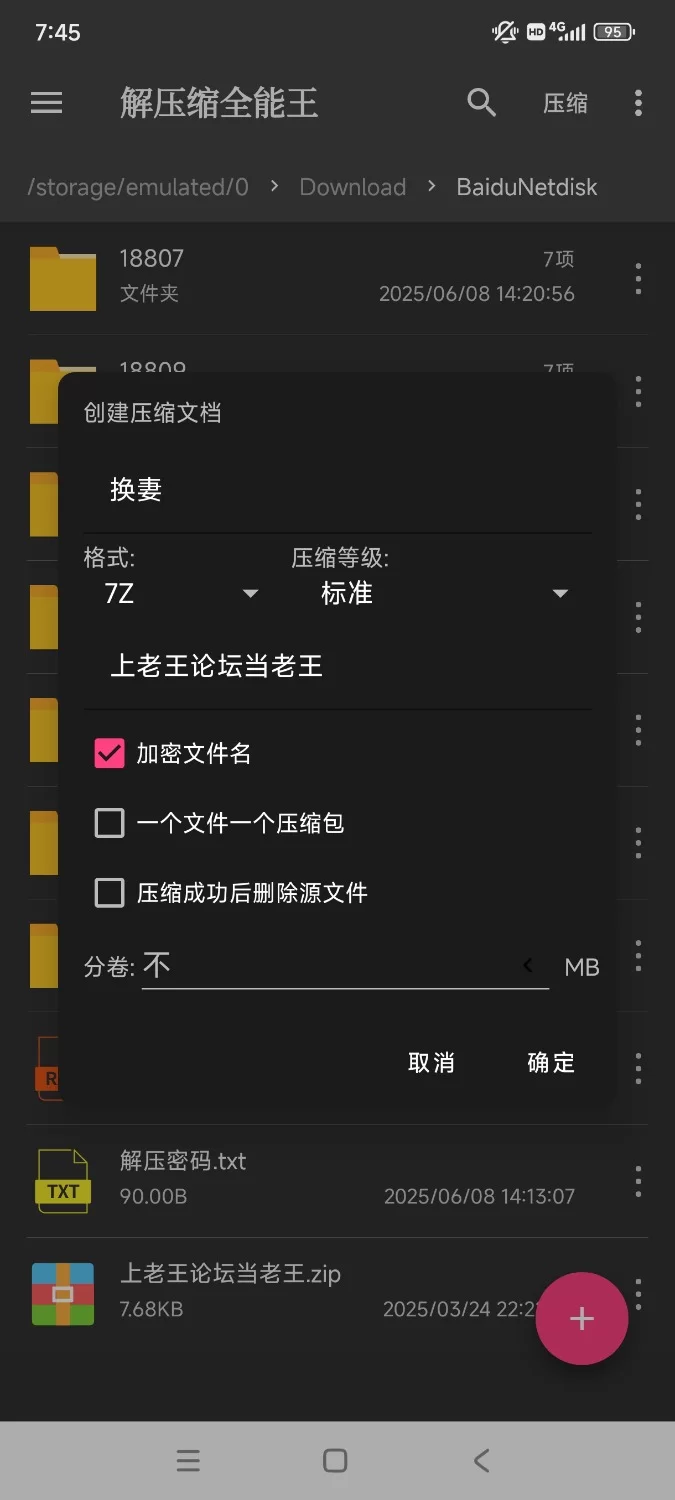The image size is (675, 1500).
Task: Check 压缩成功后删除源文件 option
Action: 109,893
